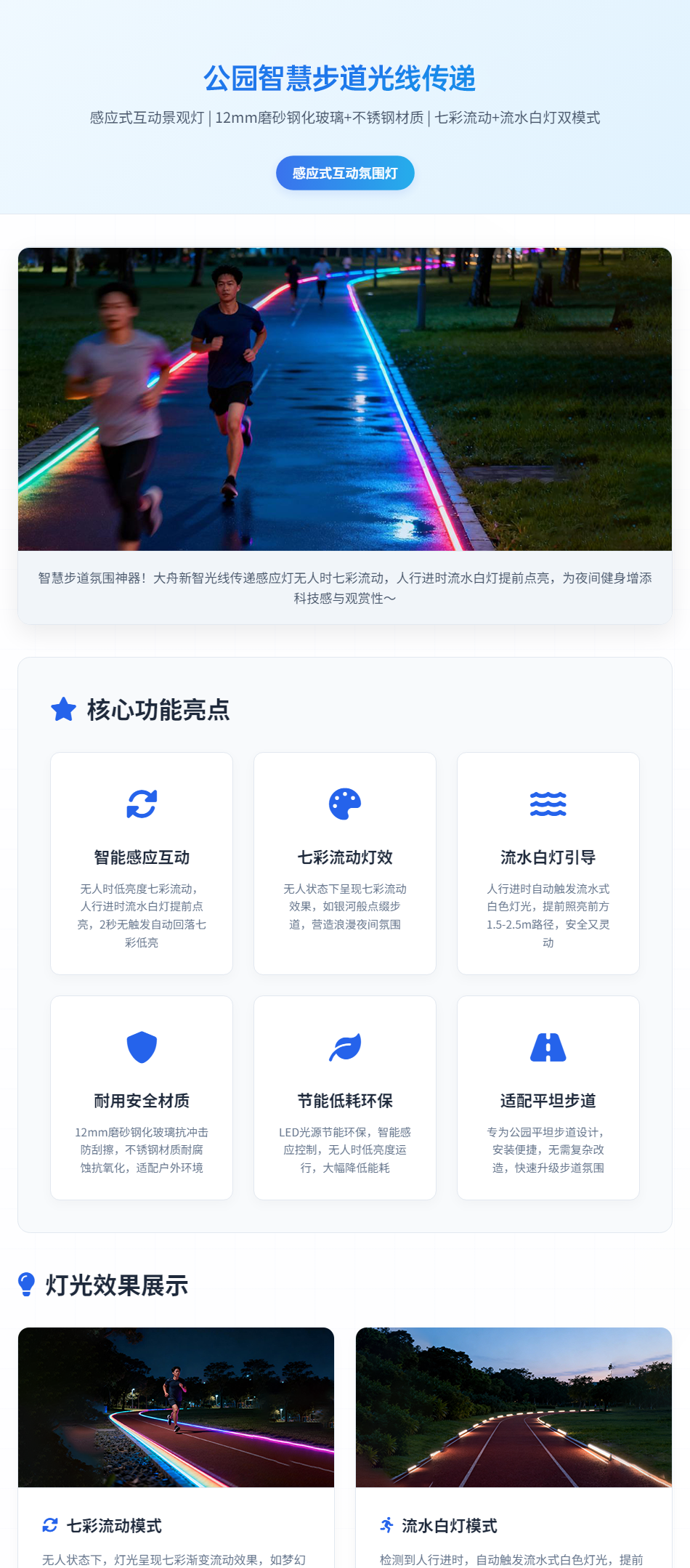Click the page title 公园智慧步道光线传递
Viewport: 690px width, 1568px height.
(344, 81)
